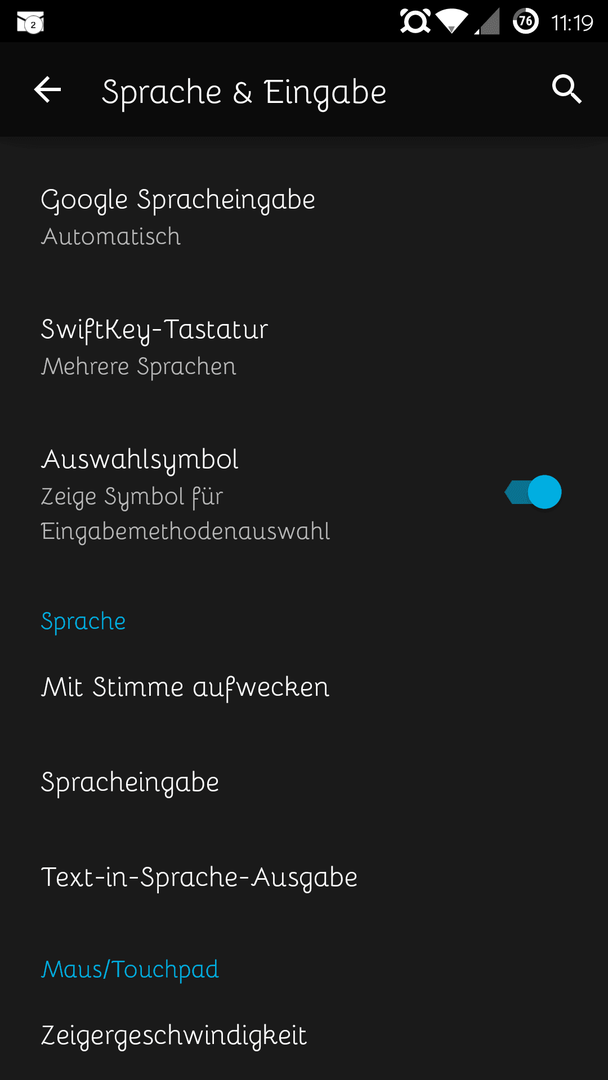
Task: Go back using the arrow icon
Action: 48,90
